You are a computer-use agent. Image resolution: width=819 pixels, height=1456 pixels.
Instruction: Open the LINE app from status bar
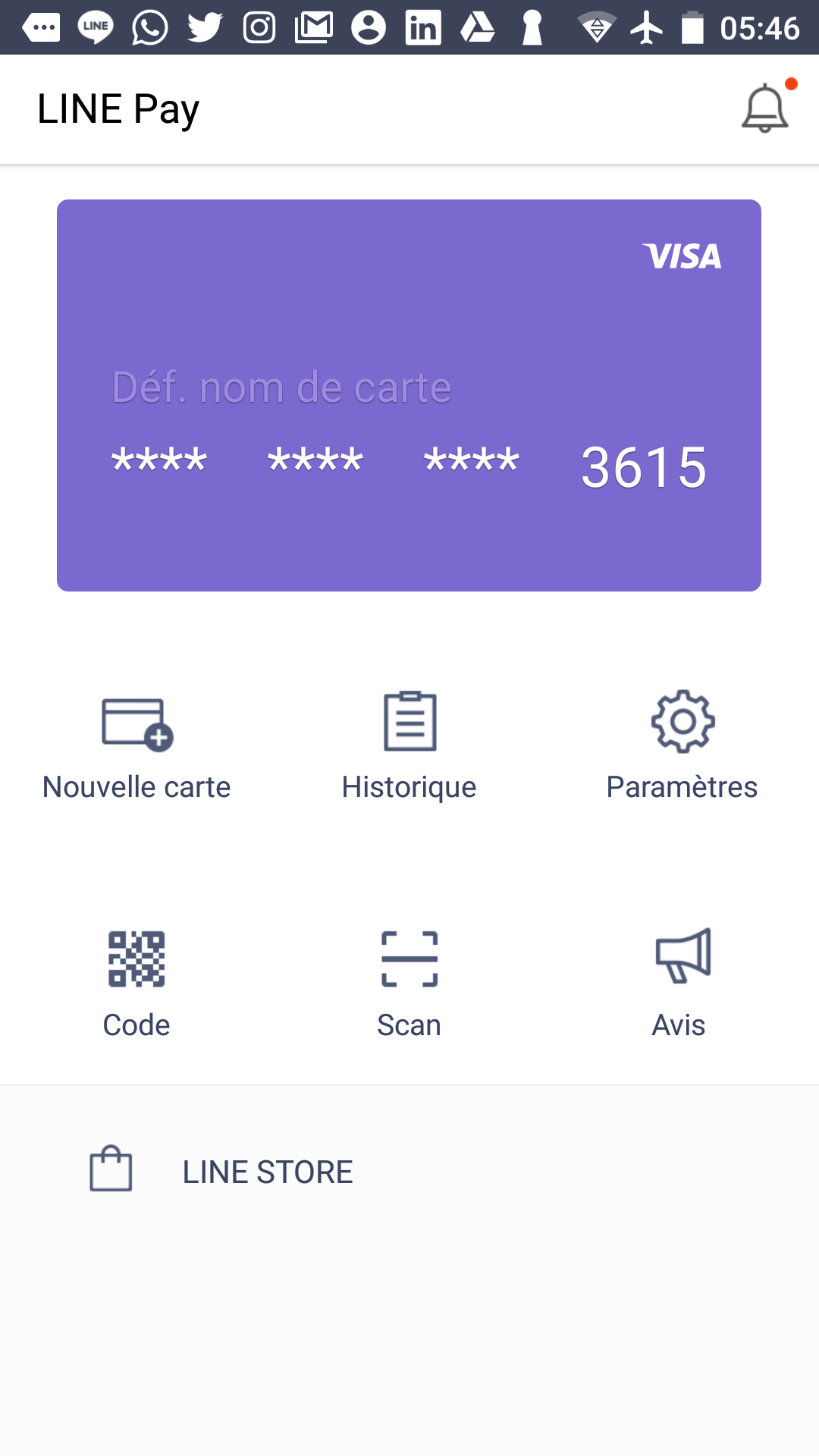pyautogui.click(x=95, y=29)
